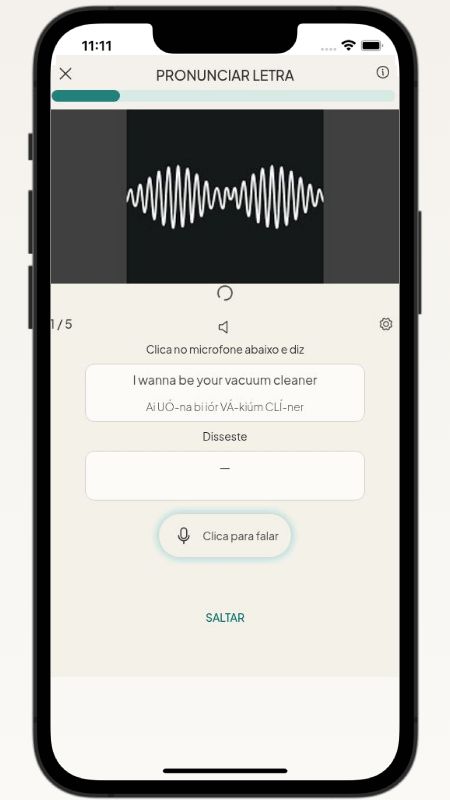The image size is (450, 800).
Task: Tap Clica para falar microphone button
Action: 225,536
